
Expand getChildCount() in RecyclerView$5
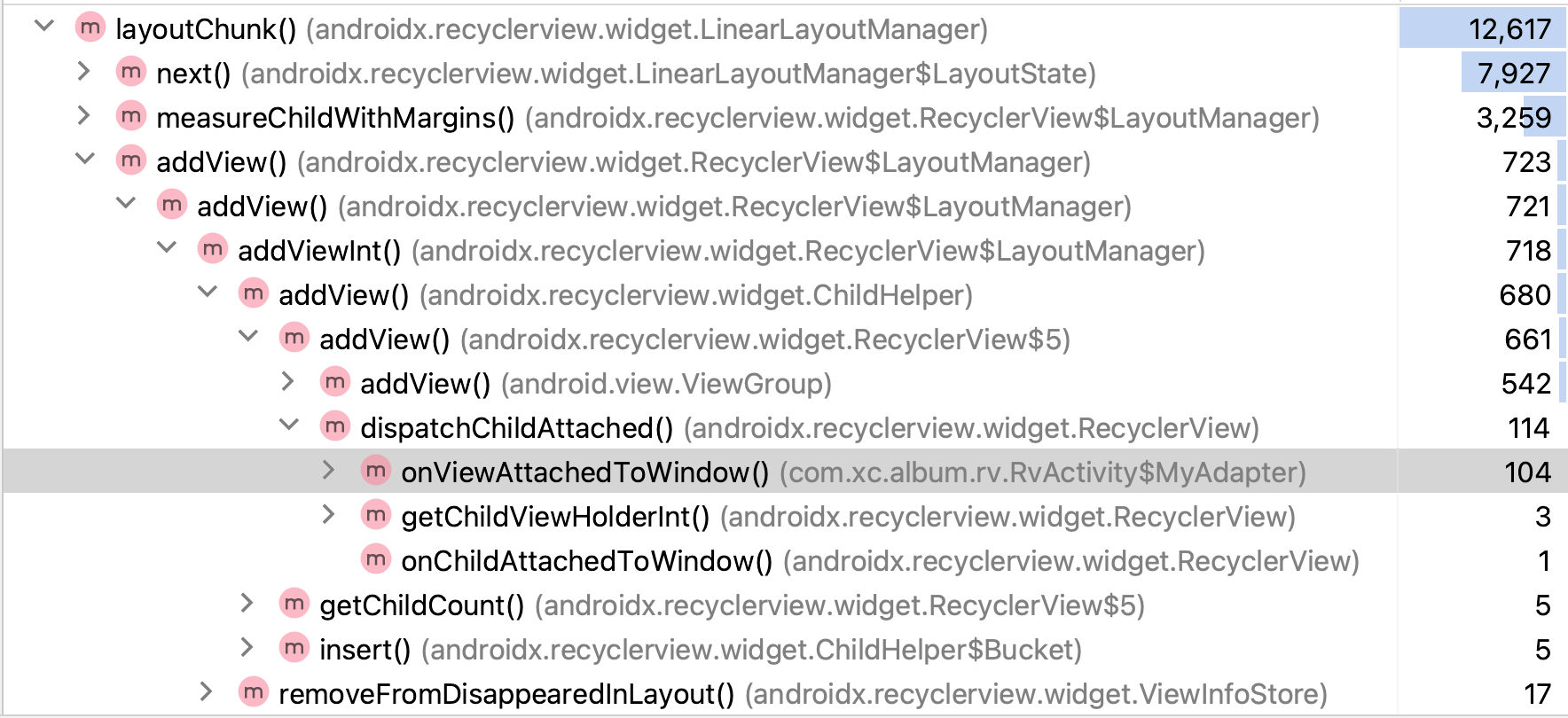tap(247, 603)
